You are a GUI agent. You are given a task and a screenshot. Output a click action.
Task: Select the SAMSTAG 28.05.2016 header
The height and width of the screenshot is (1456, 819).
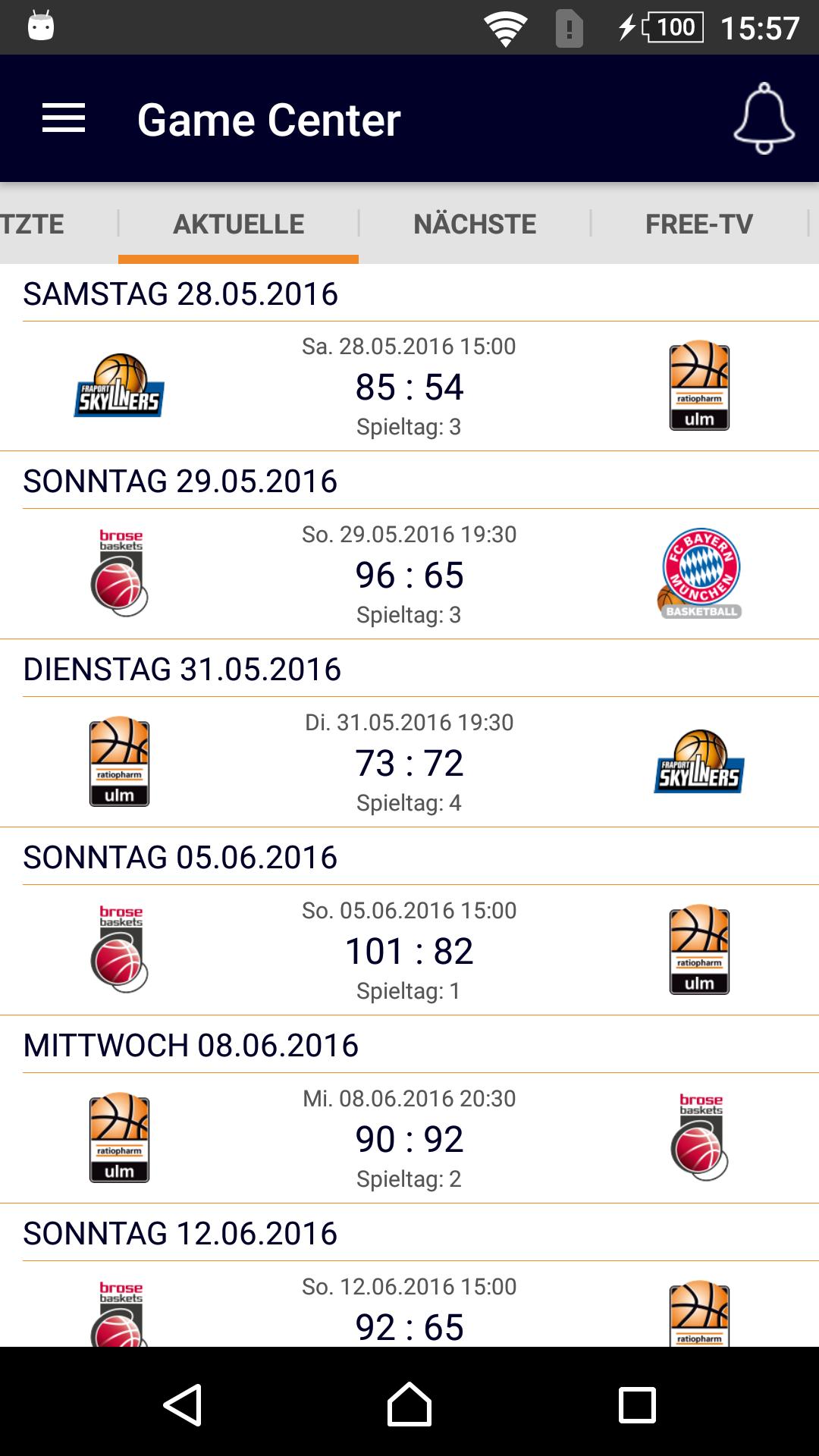[x=182, y=294]
